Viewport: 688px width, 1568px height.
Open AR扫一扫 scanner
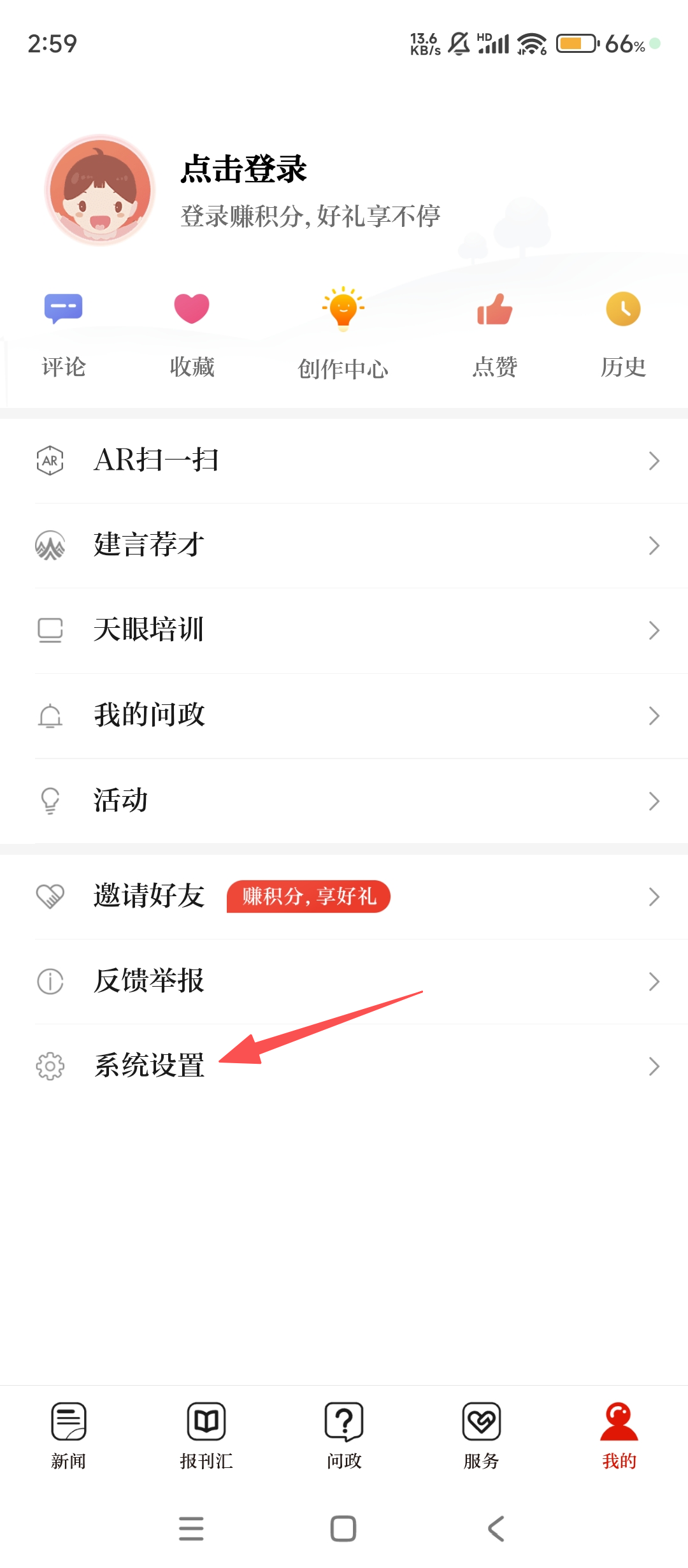[x=344, y=460]
